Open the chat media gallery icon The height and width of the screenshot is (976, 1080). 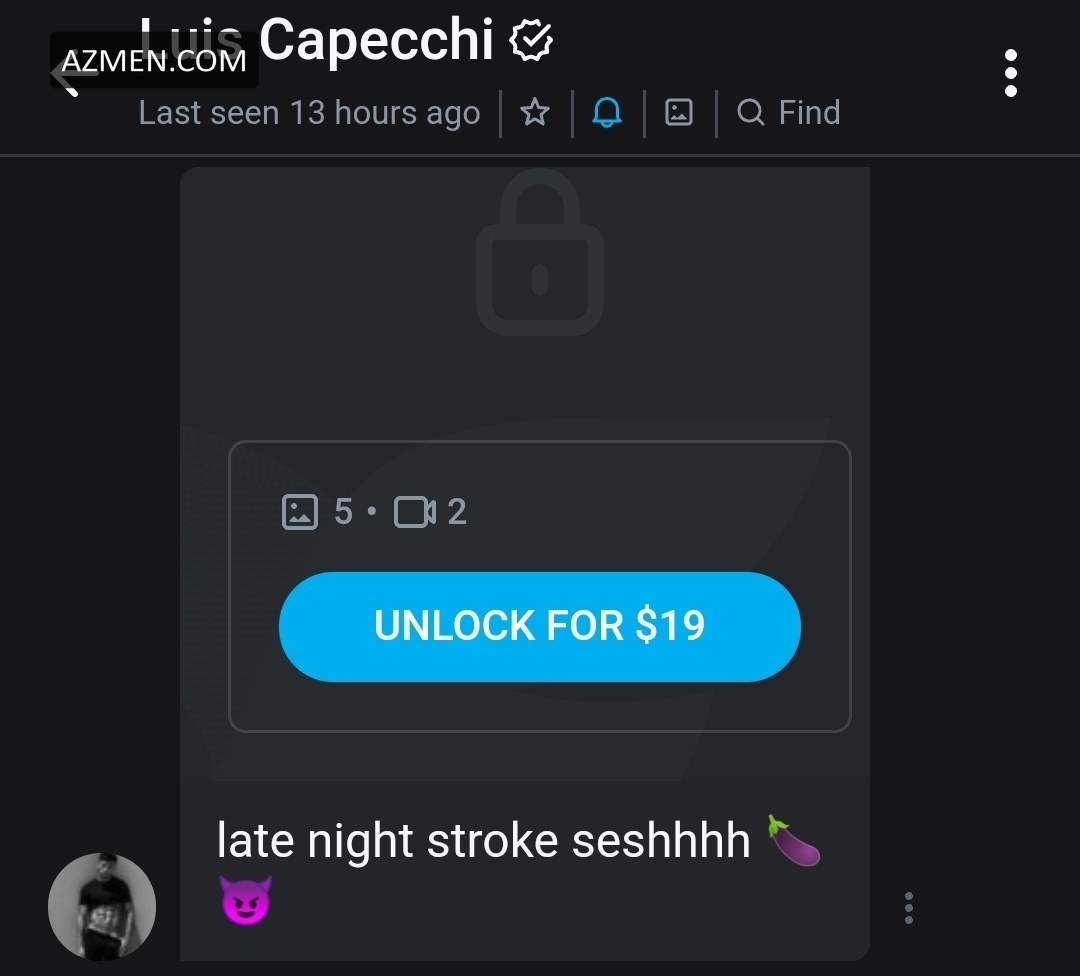tap(679, 113)
